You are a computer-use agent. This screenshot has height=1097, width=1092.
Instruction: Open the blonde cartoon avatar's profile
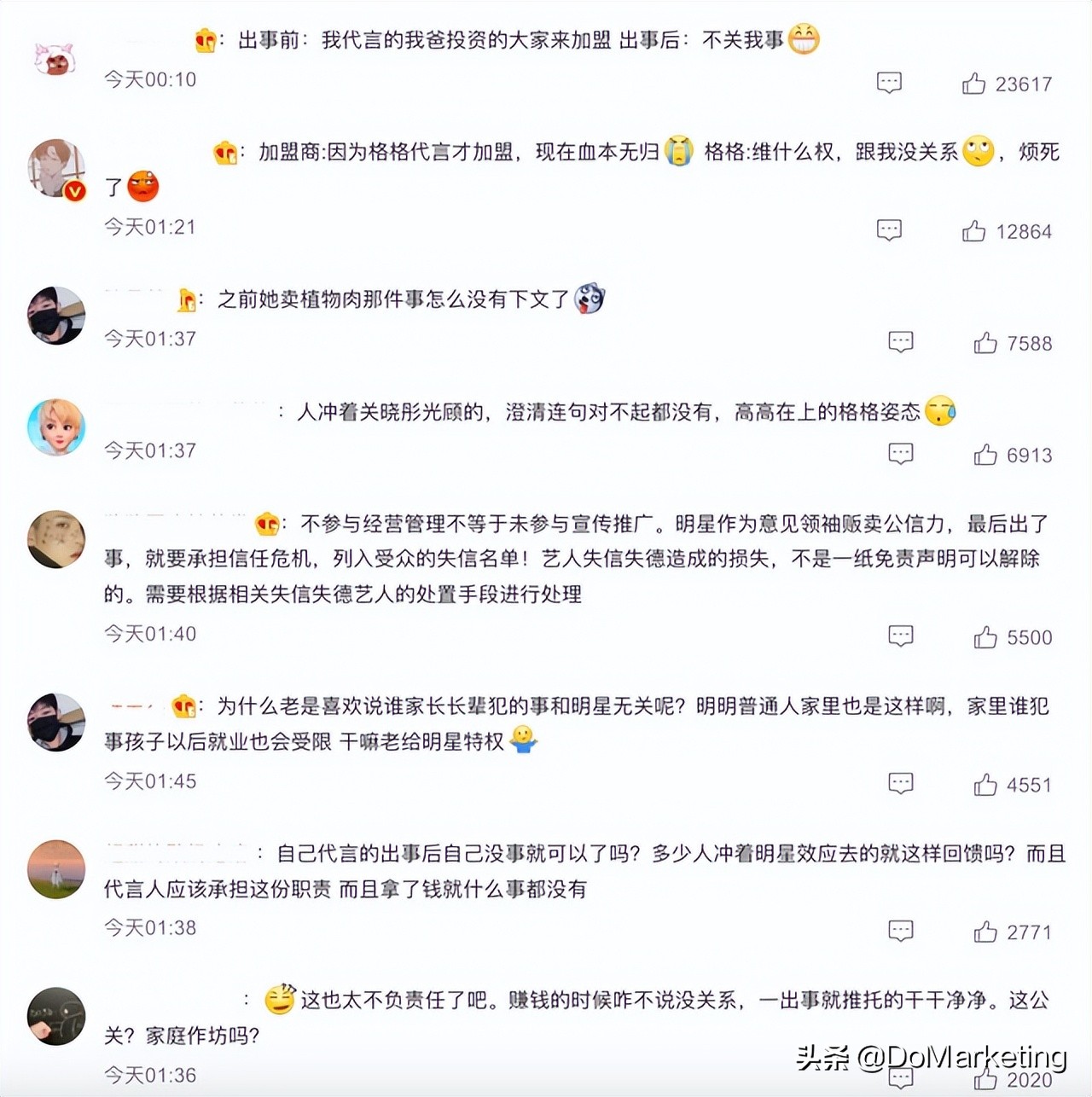point(56,427)
